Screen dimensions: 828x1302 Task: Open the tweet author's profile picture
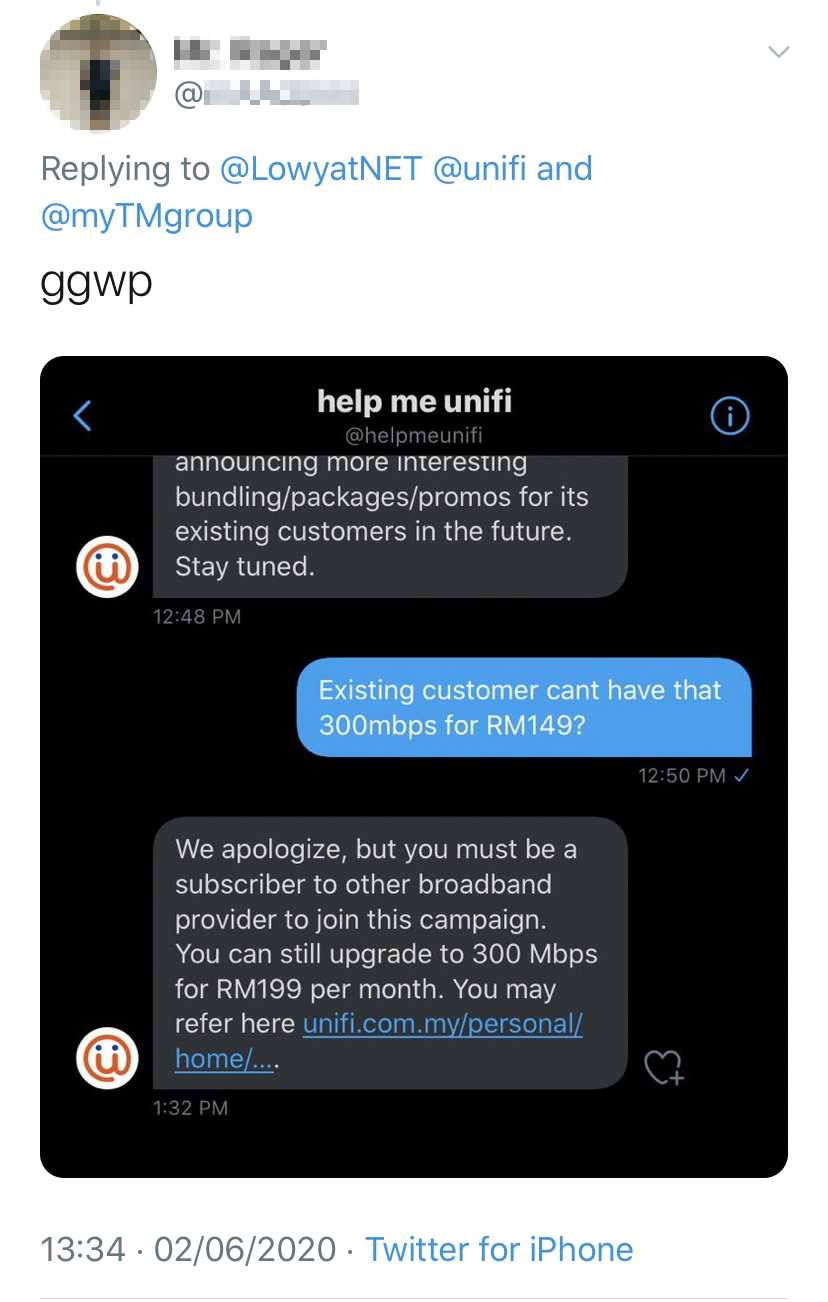point(98,73)
